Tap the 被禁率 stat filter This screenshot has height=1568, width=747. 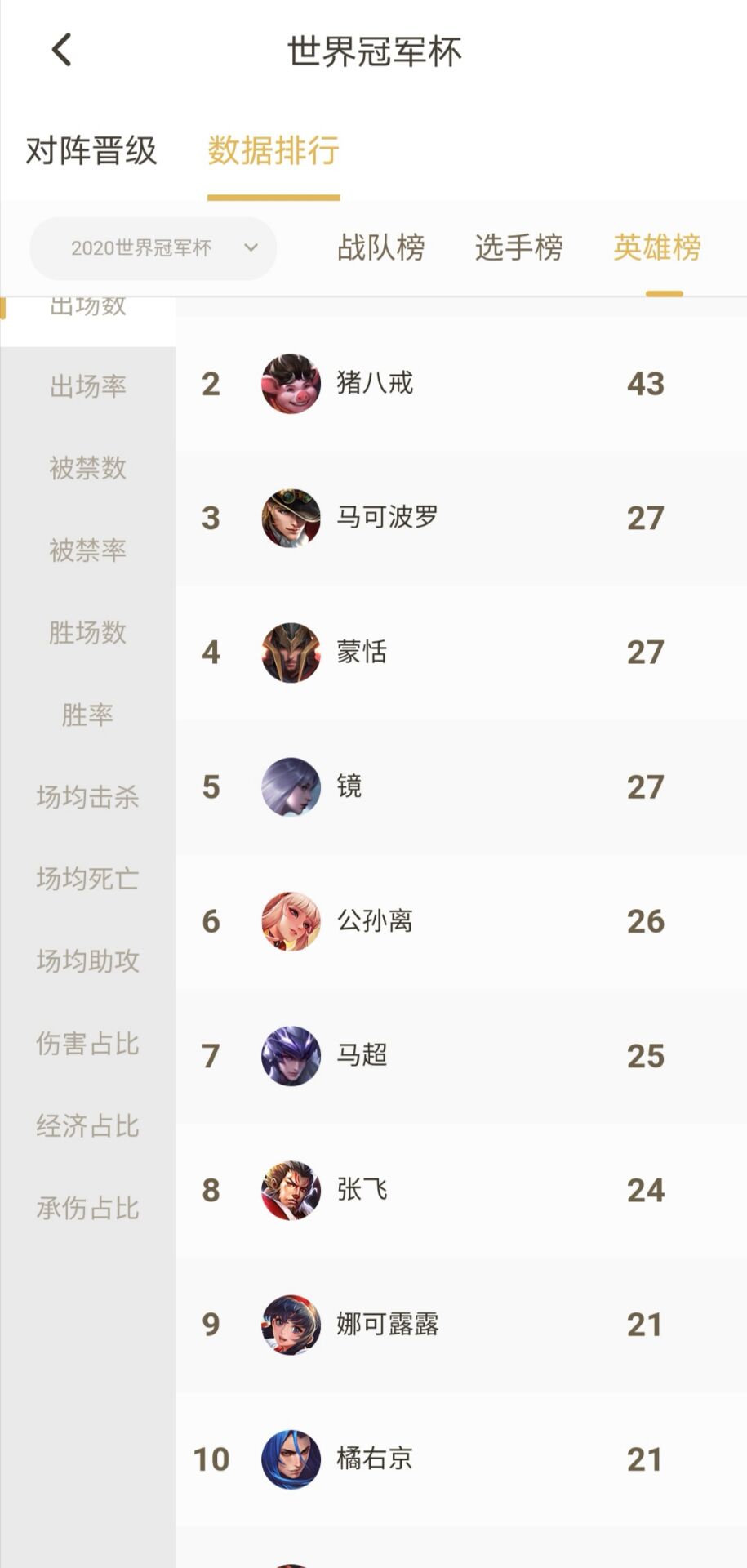click(87, 550)
